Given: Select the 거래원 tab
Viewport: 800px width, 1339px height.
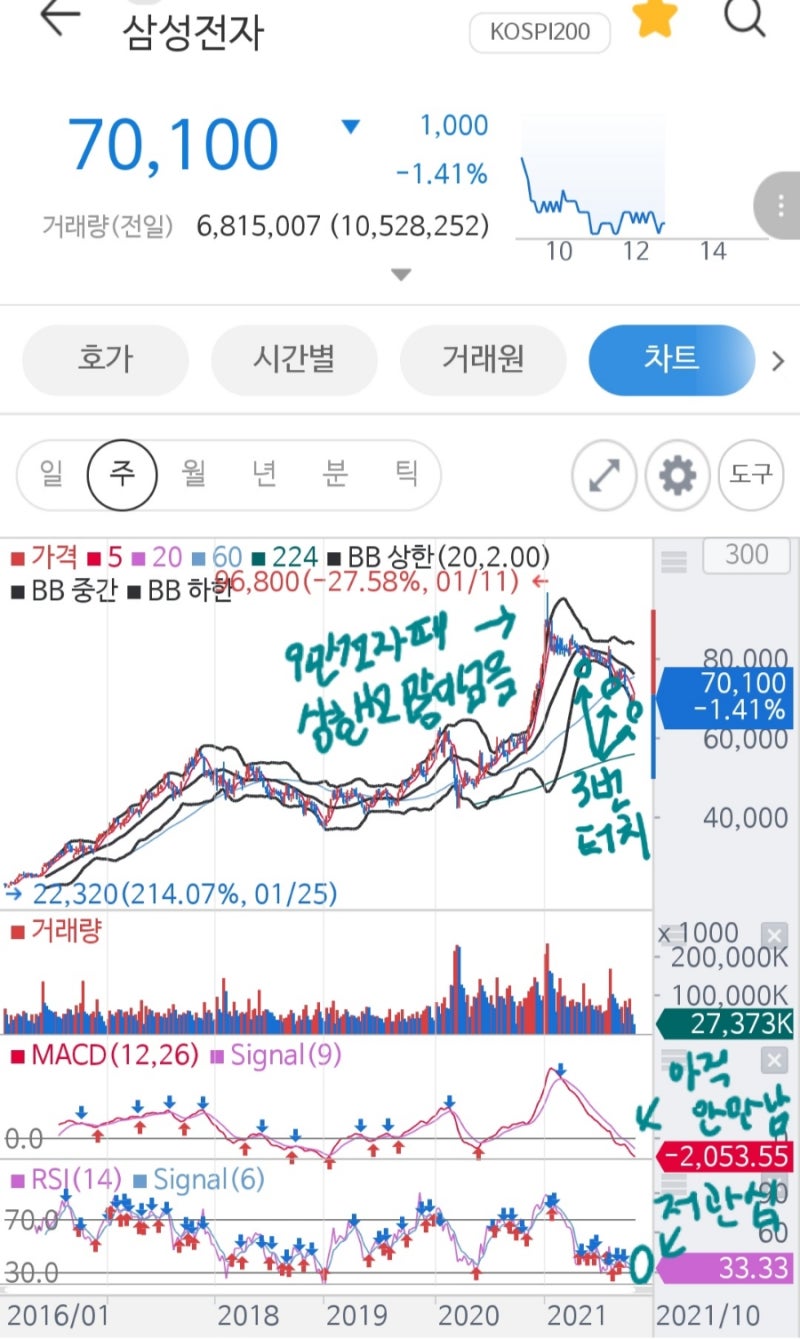Looking at the screenshot, I should (x=483, y=360).
